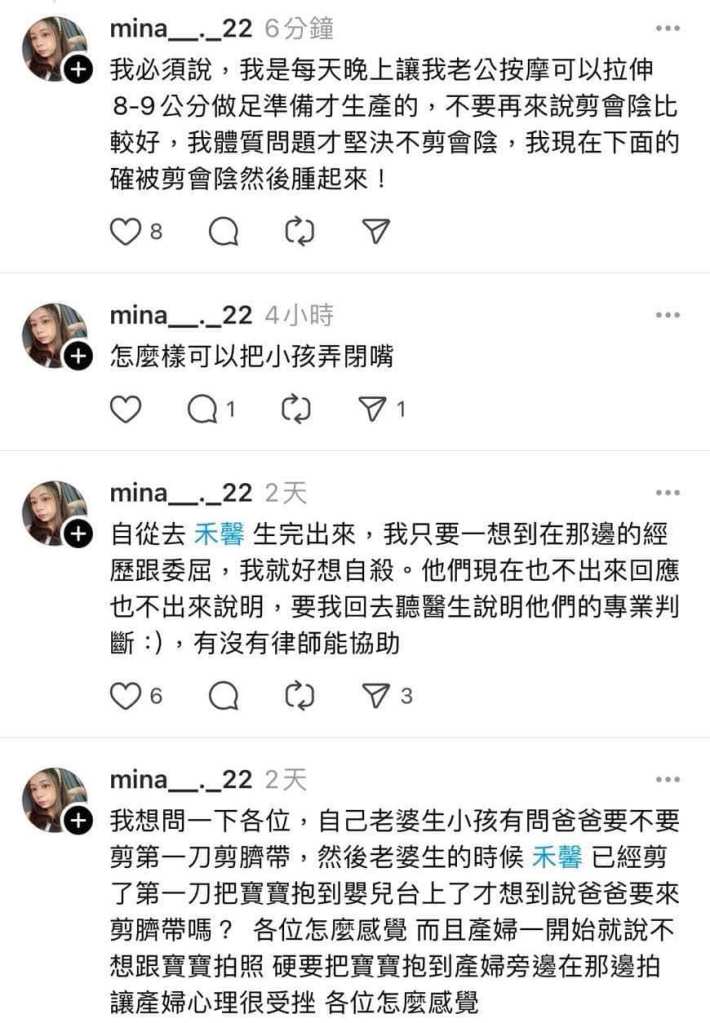Open overflow menu on 有沒有律師能協助 post
The width and height of the screenshot is (710, 1023).
pos(667,493)
